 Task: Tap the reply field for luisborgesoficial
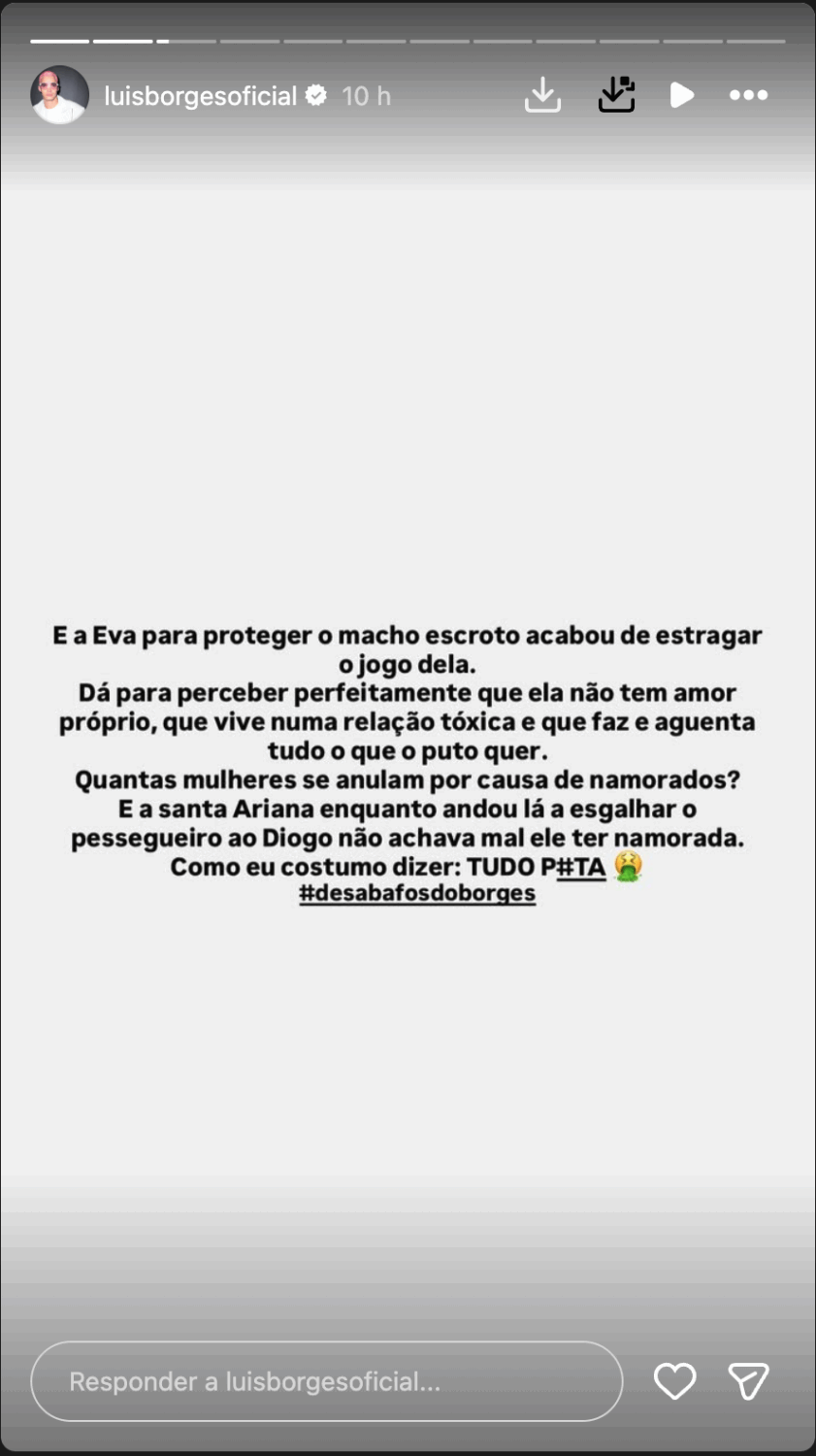(326, 1381)
